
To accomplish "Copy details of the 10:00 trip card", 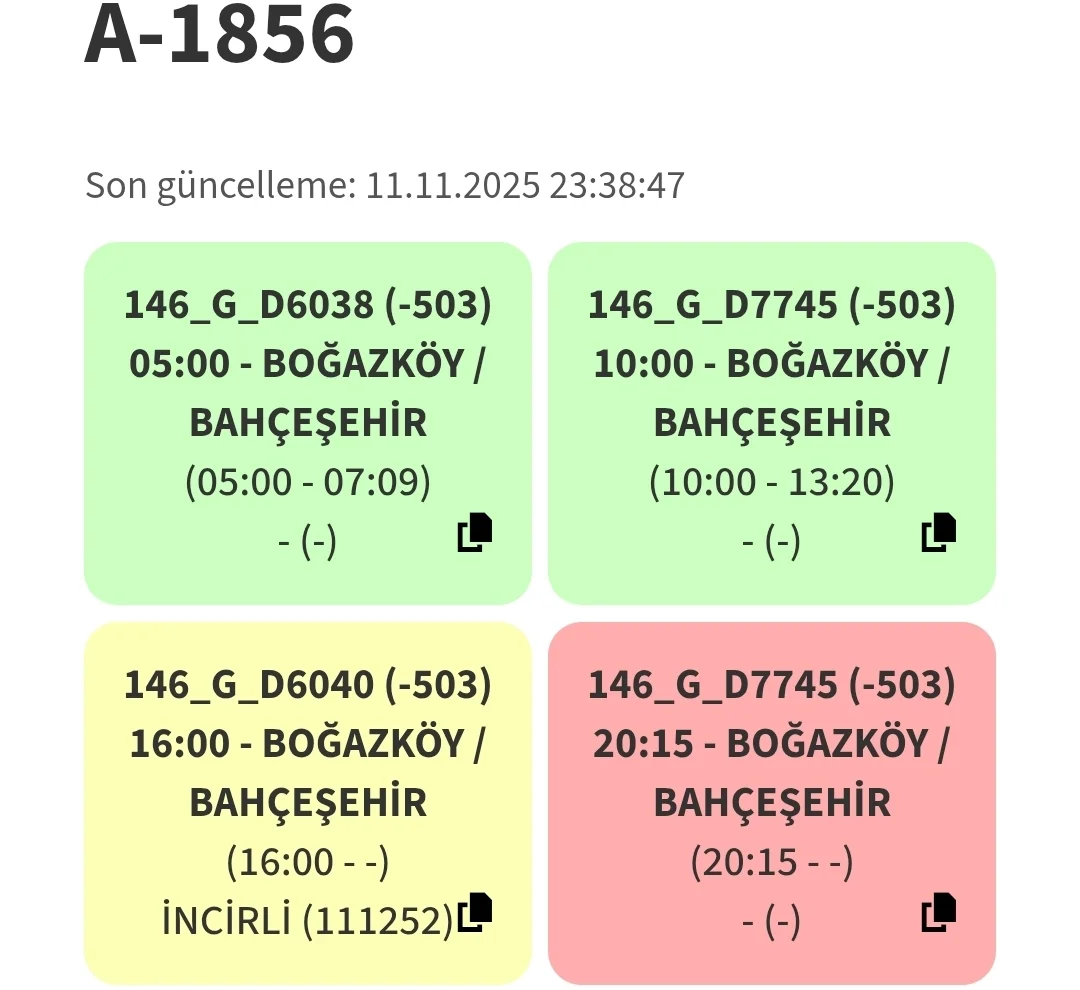I will 939,532.
